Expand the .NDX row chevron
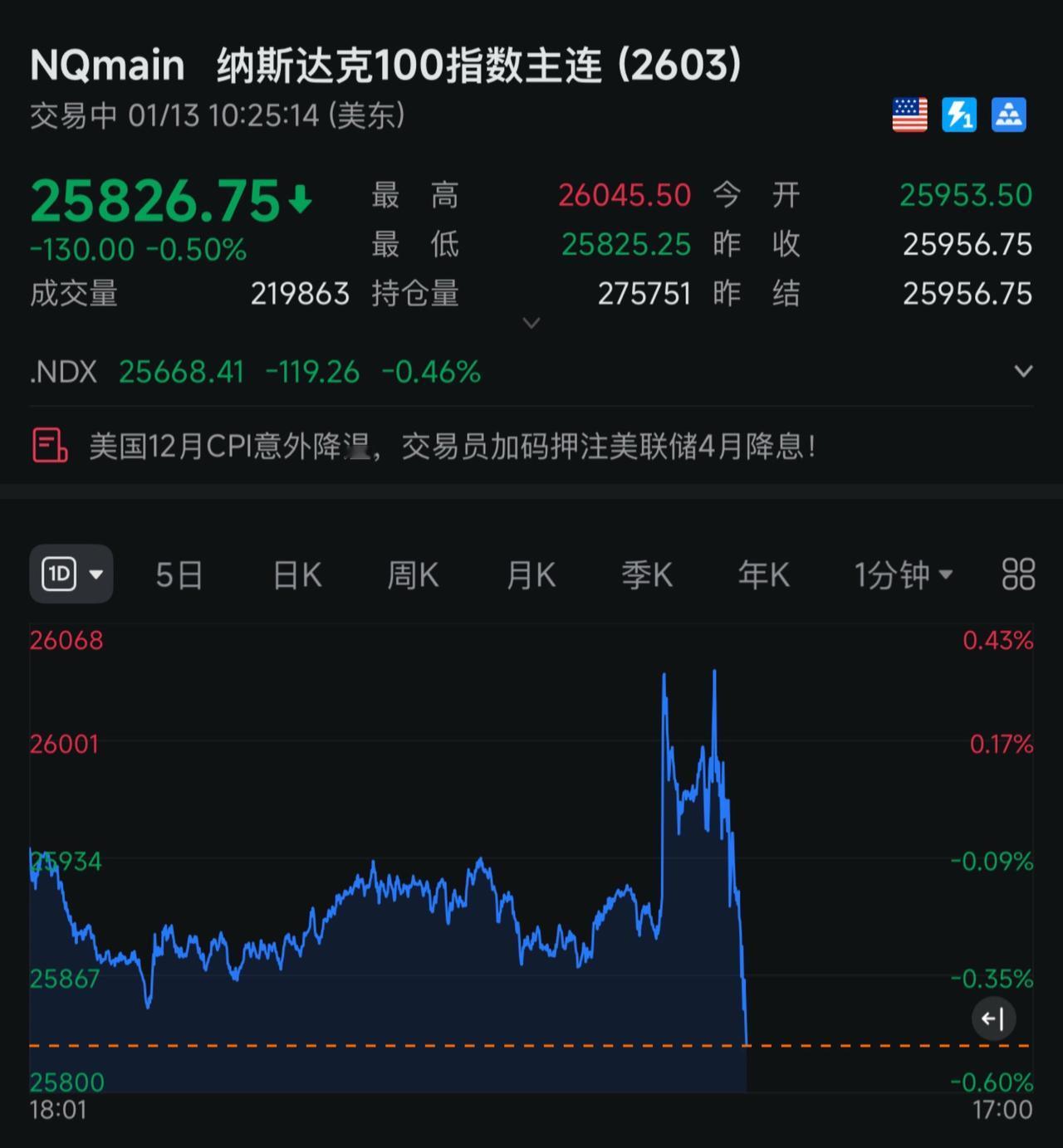 click(1023, 373)
